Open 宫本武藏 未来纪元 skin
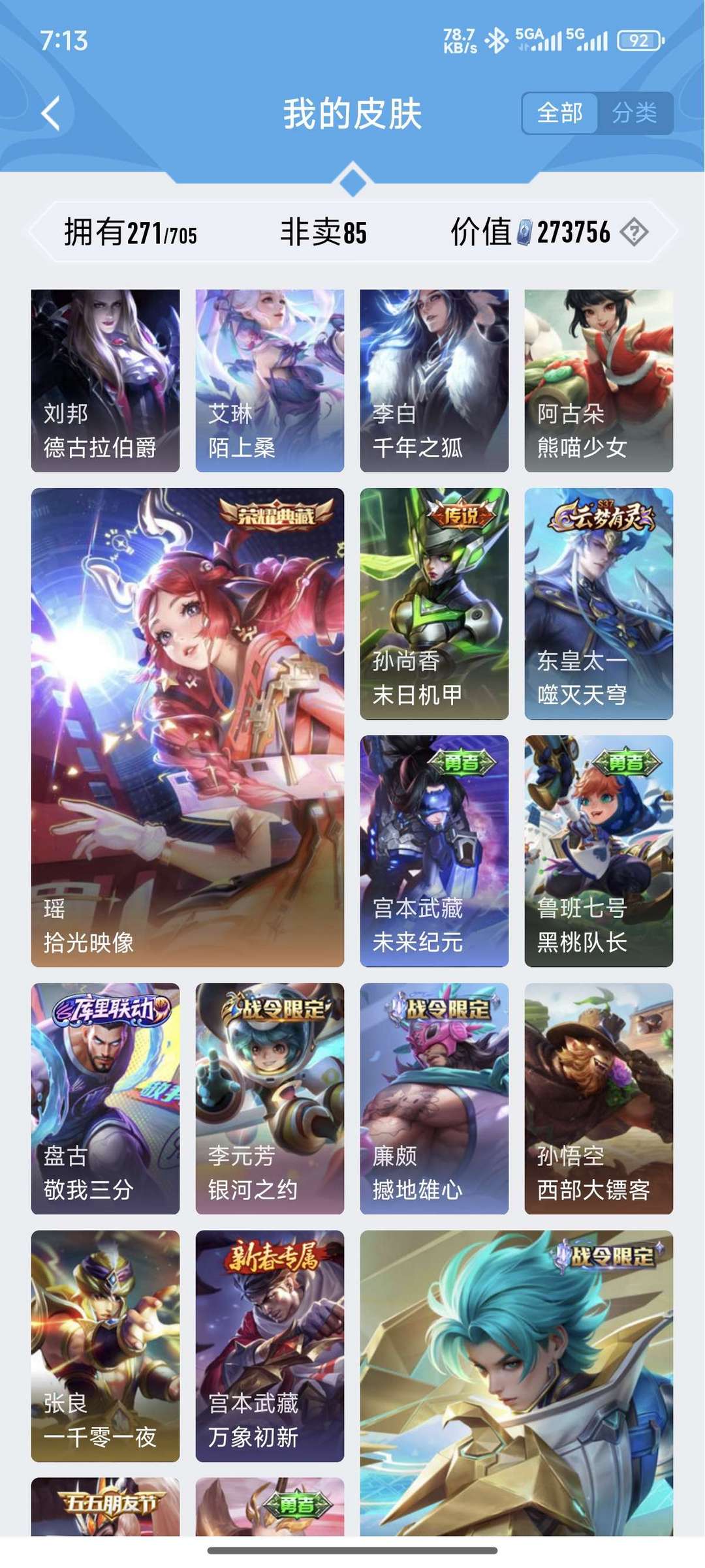Screen dimensions: 705x1568 [434, 851]
